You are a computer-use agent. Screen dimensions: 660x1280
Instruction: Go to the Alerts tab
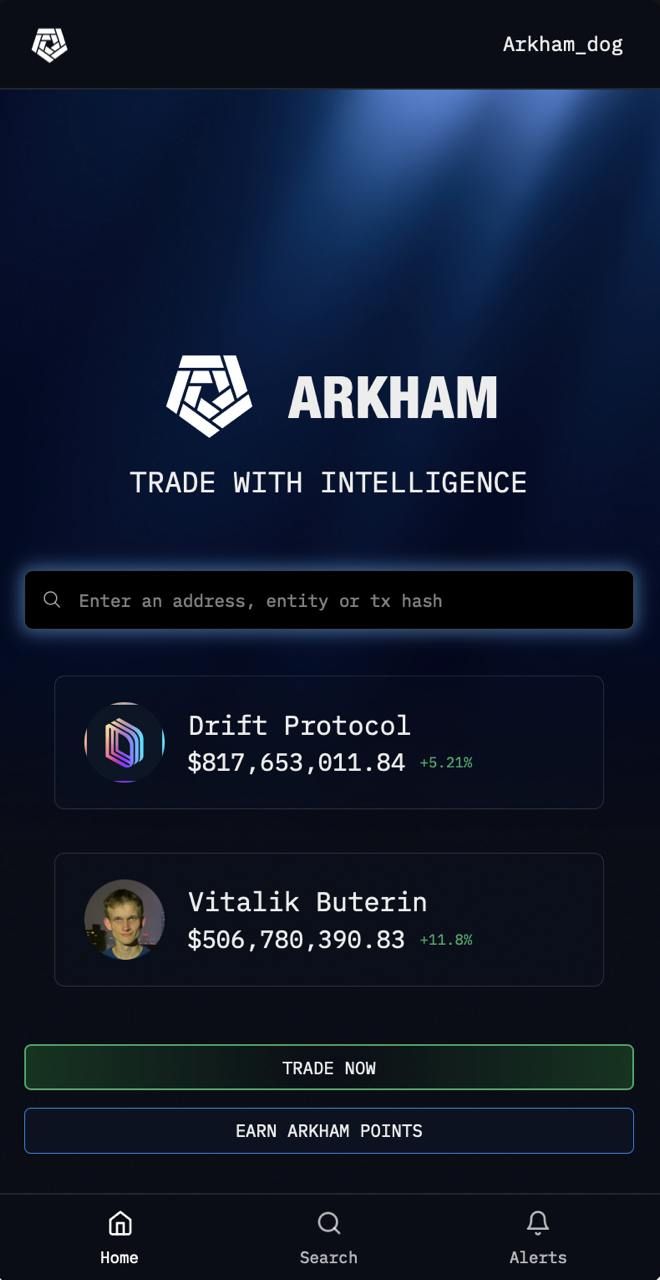tap(538, 1238)
